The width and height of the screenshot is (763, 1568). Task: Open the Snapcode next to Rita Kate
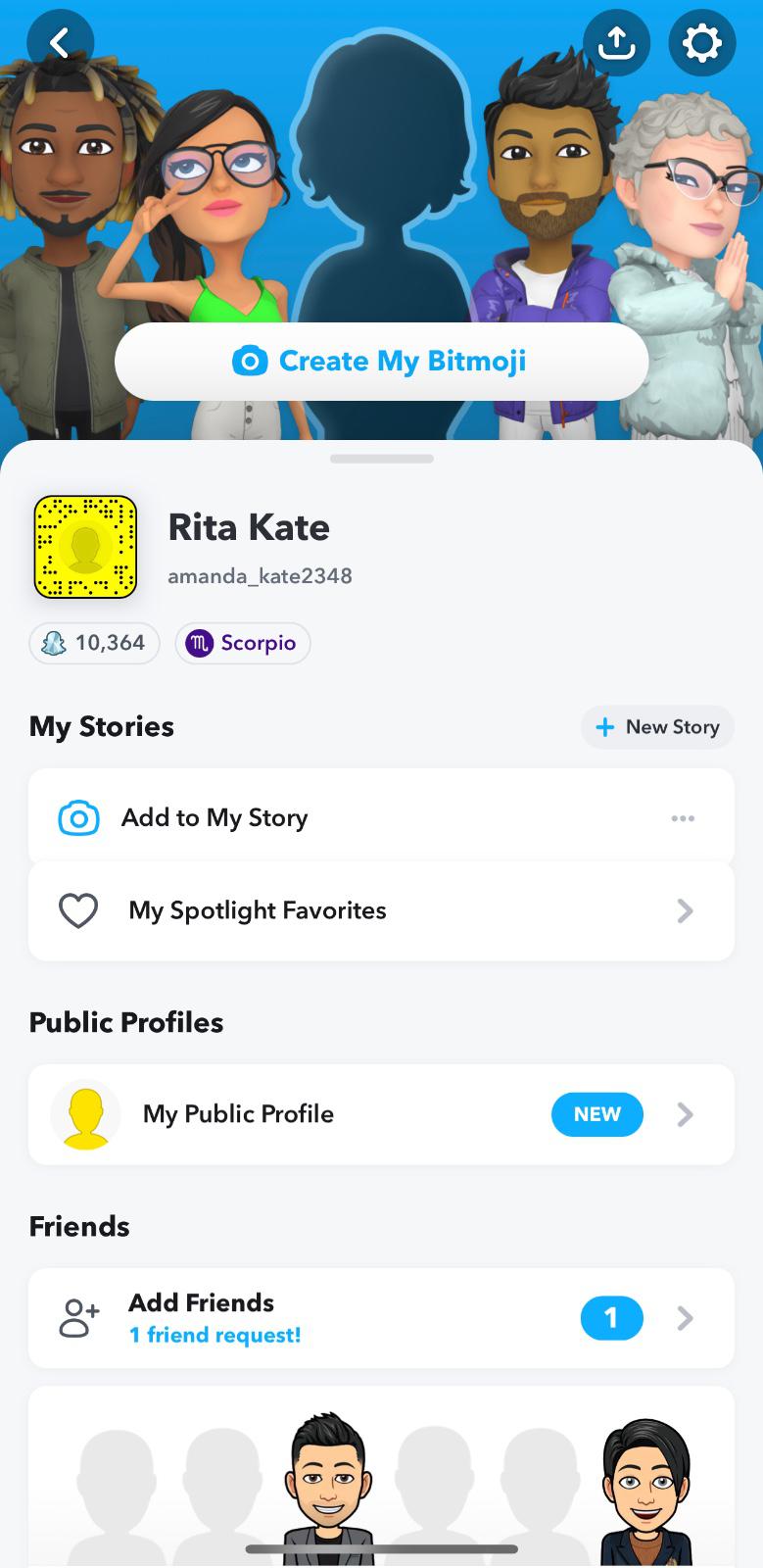[85, 547]
